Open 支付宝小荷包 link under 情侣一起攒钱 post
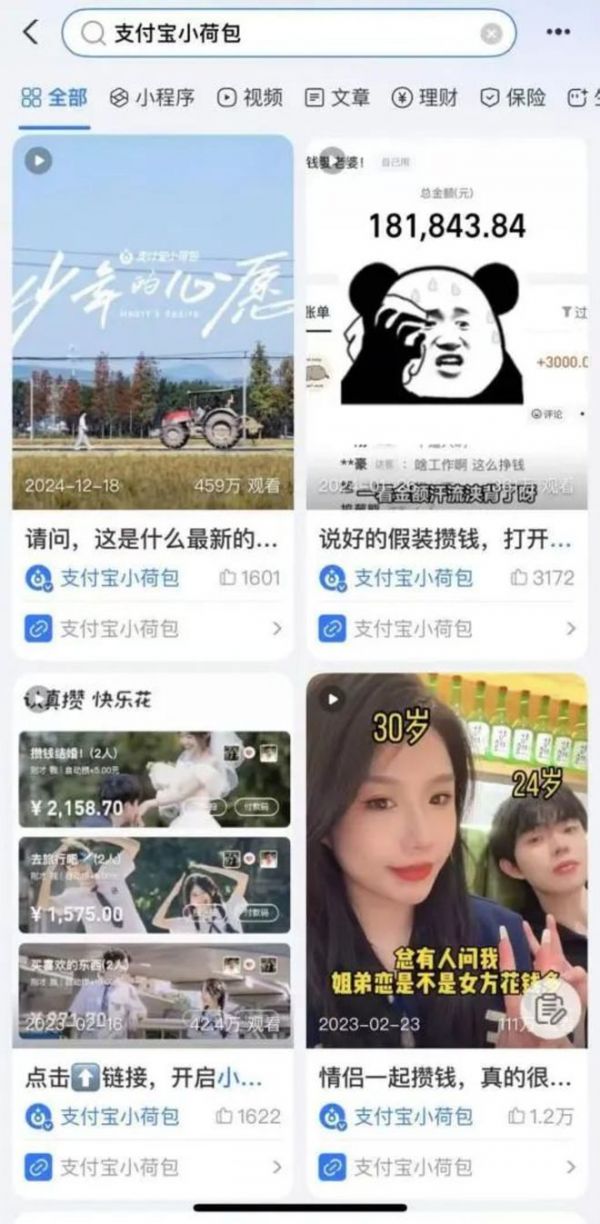 pos(446,1166)
